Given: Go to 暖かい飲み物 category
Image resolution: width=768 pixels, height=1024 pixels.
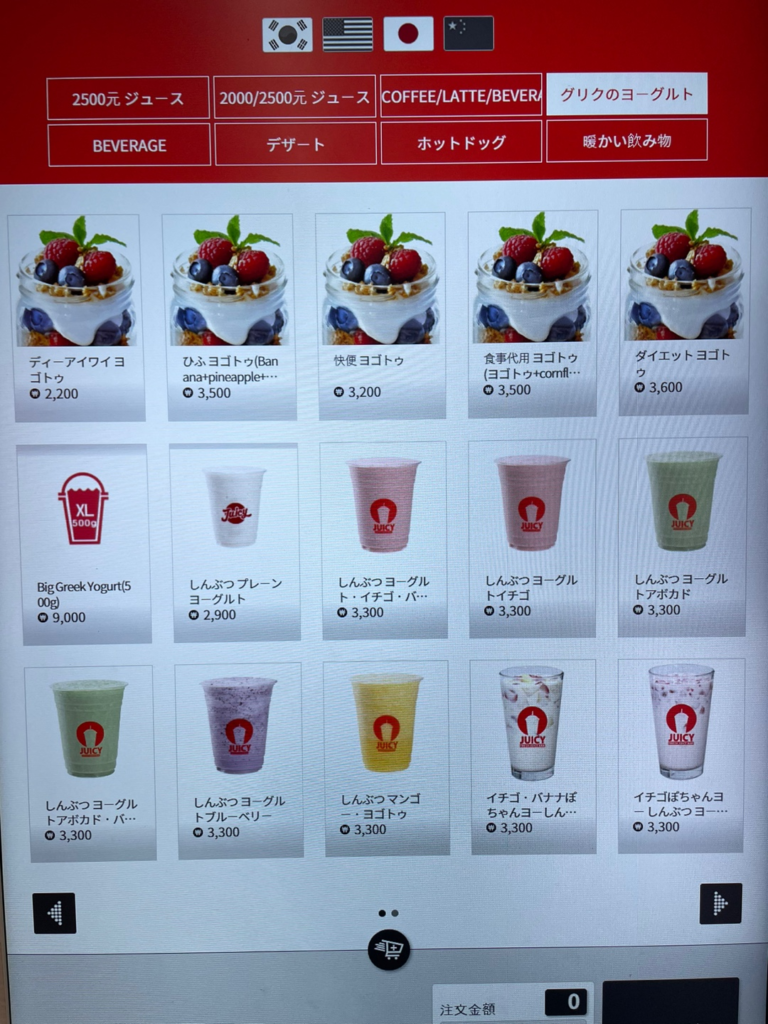Looking at the screenshot, I should (627, 140).
